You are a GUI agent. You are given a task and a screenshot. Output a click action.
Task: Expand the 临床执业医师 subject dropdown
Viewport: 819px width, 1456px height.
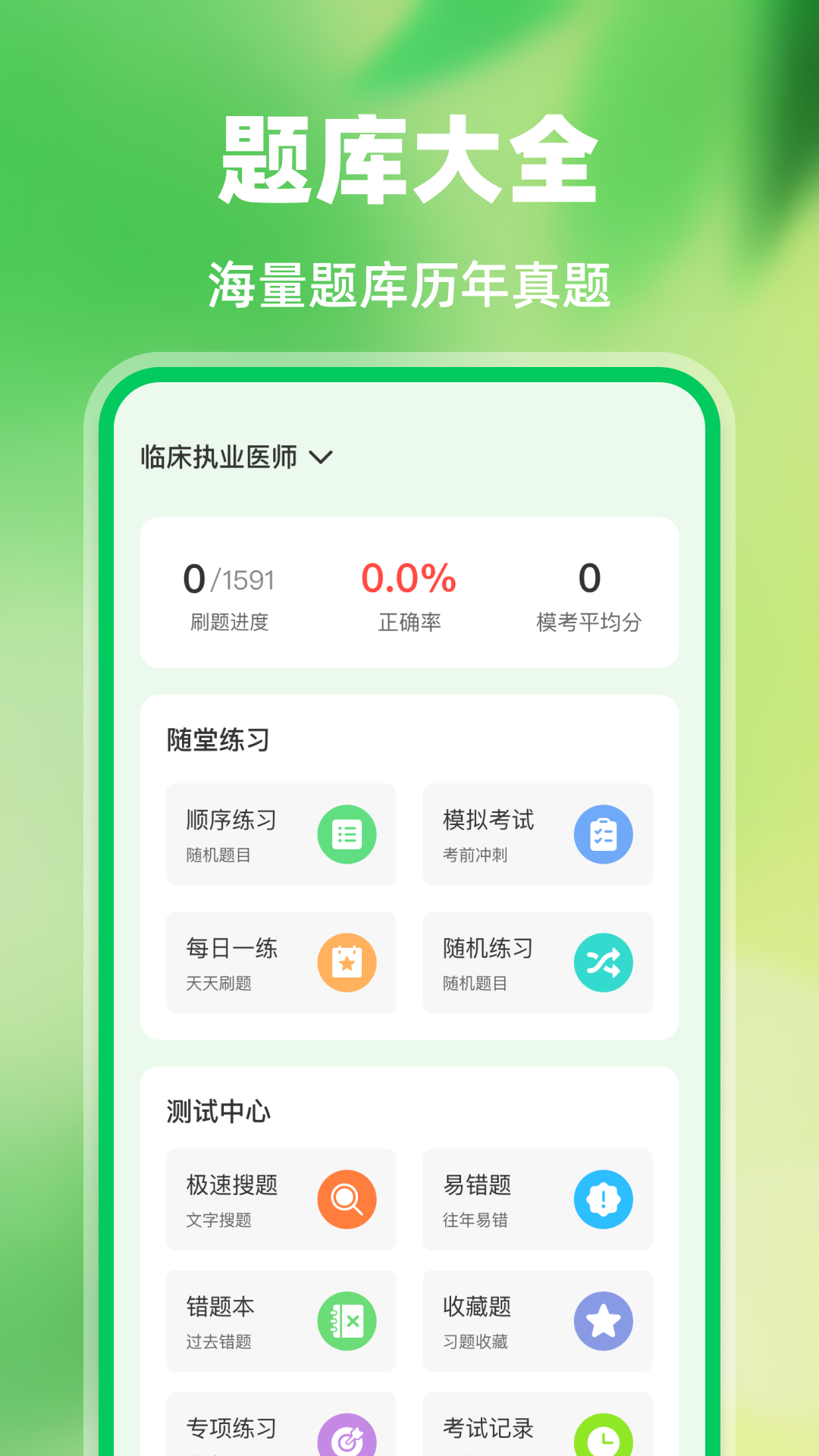click(x=235, y=456)
